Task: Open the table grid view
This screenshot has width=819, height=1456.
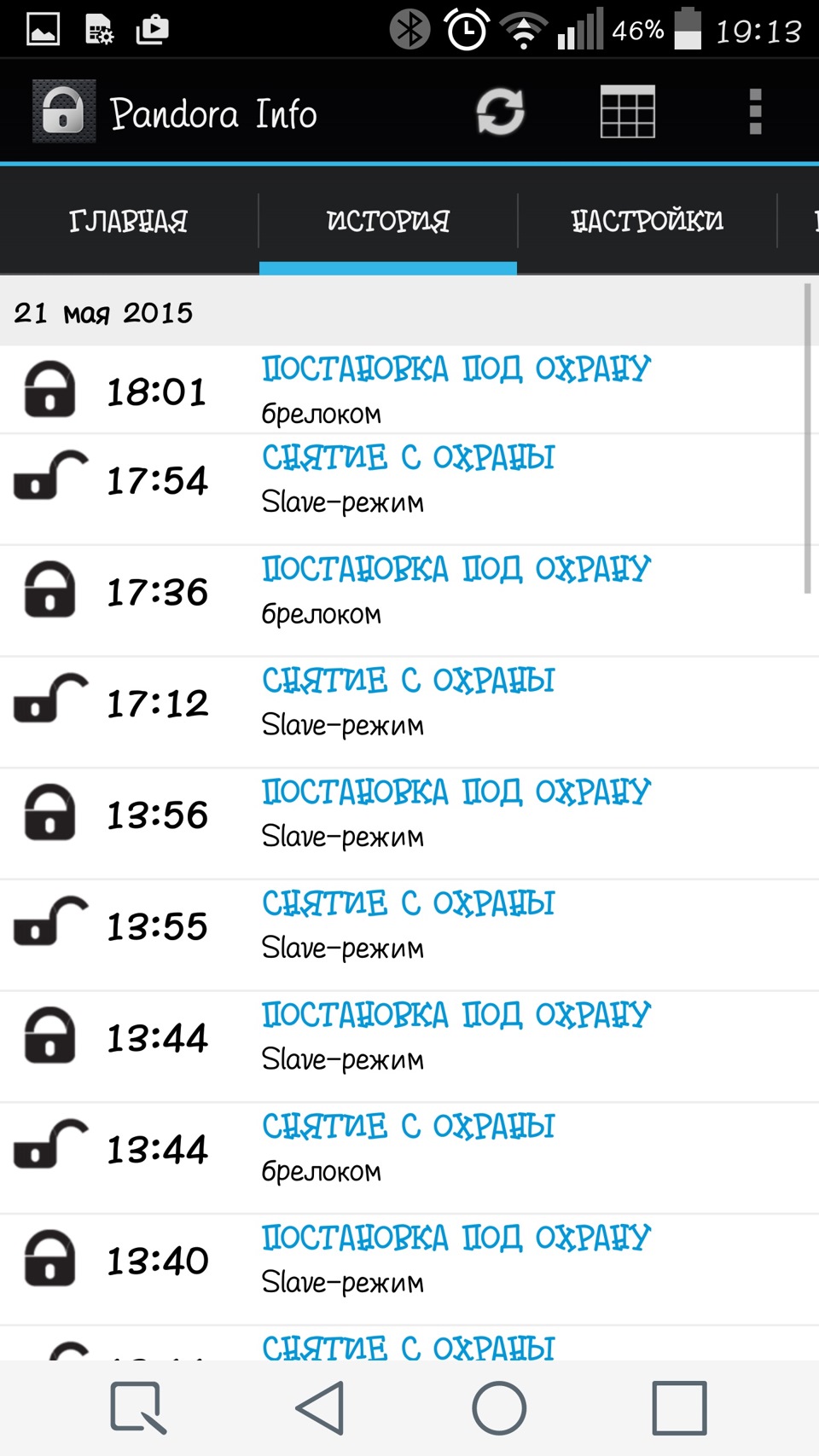Action: click(627, 113)
